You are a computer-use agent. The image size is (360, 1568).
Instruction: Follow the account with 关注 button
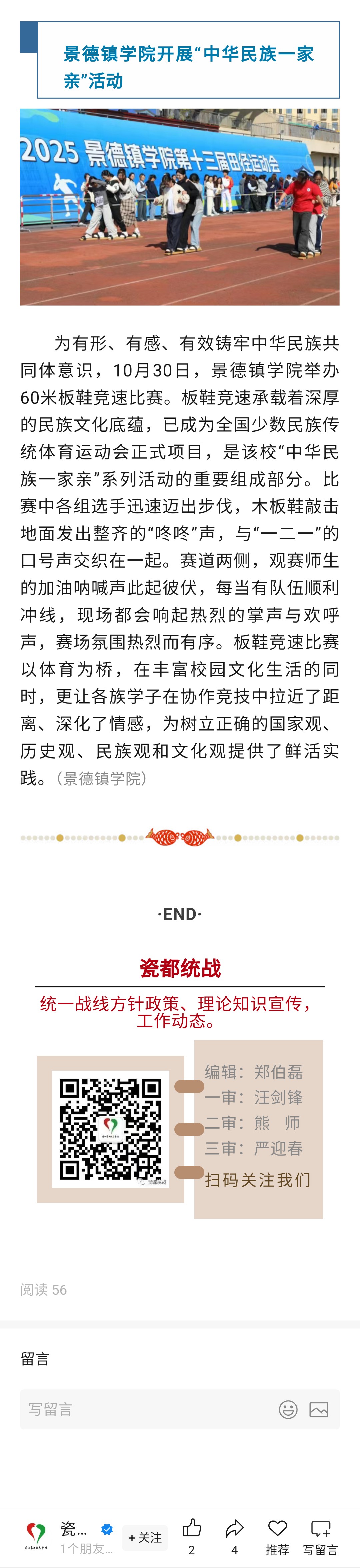pyautogui.click(x=145, y=1537)
